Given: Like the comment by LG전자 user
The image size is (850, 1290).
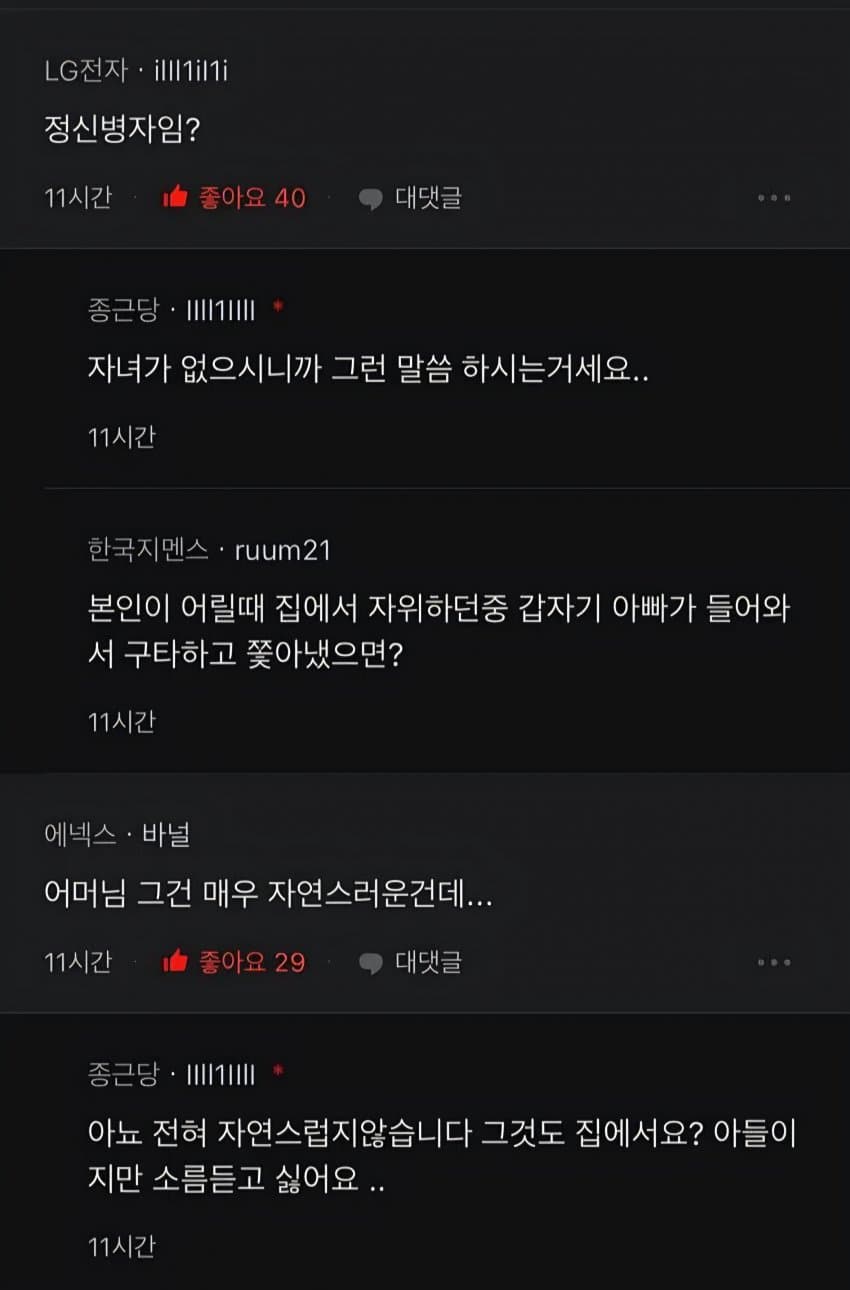Looking at the screenshot, I should 234,198.
